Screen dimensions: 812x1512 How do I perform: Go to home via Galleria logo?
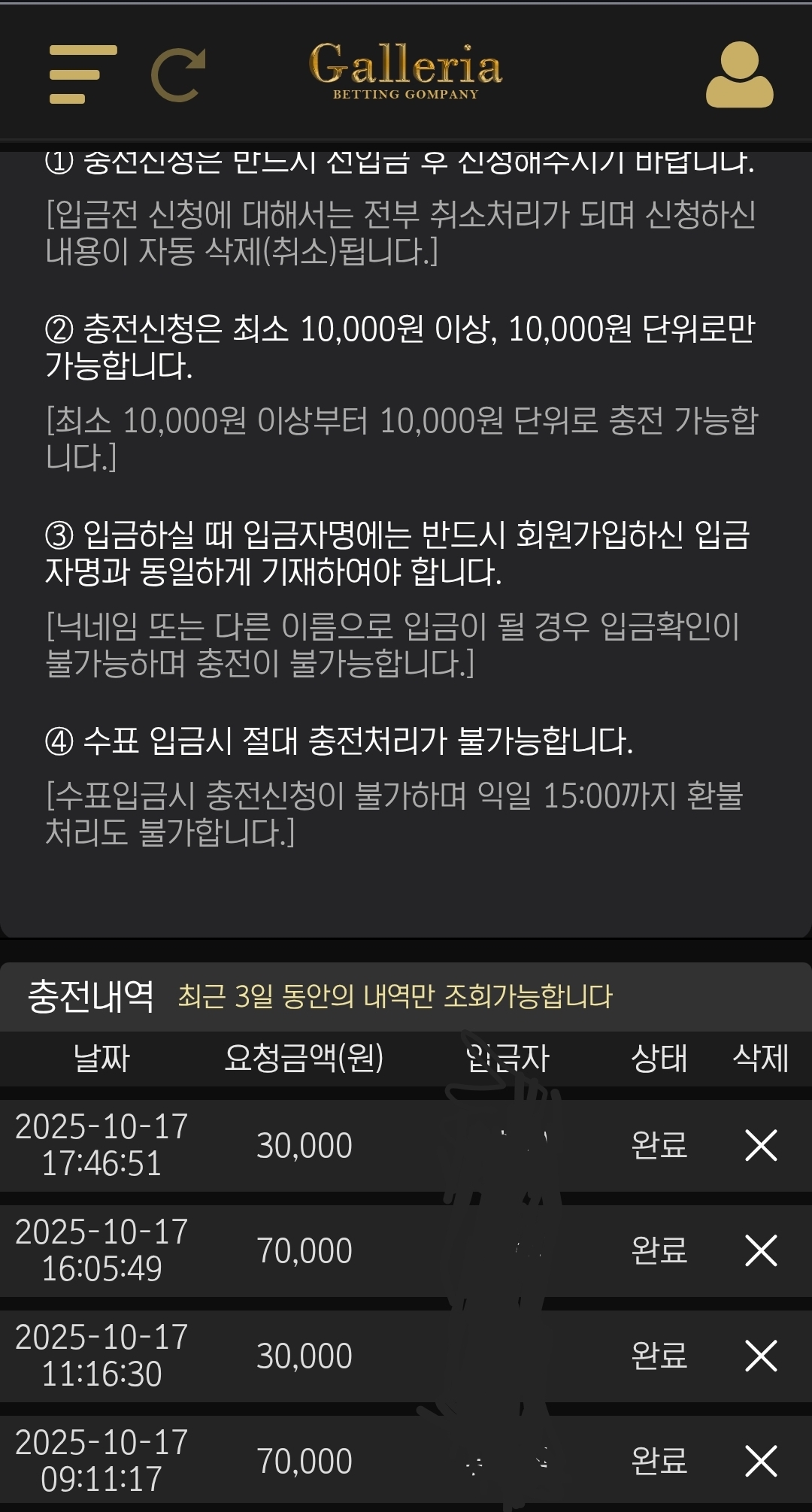pyautogui.click(x=405, y=71)
